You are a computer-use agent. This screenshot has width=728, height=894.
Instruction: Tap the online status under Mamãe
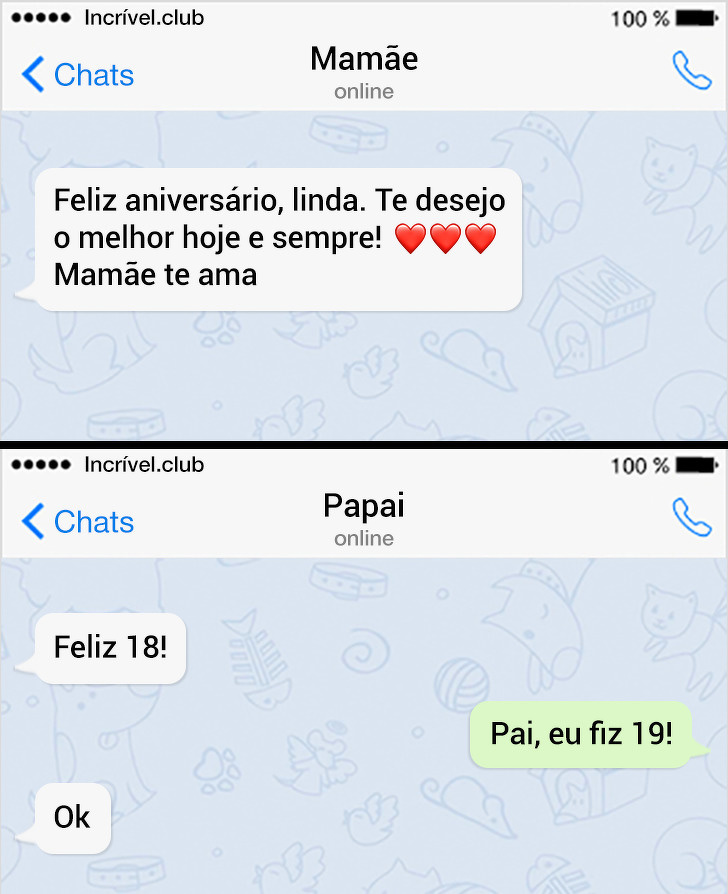click(364, 91)
